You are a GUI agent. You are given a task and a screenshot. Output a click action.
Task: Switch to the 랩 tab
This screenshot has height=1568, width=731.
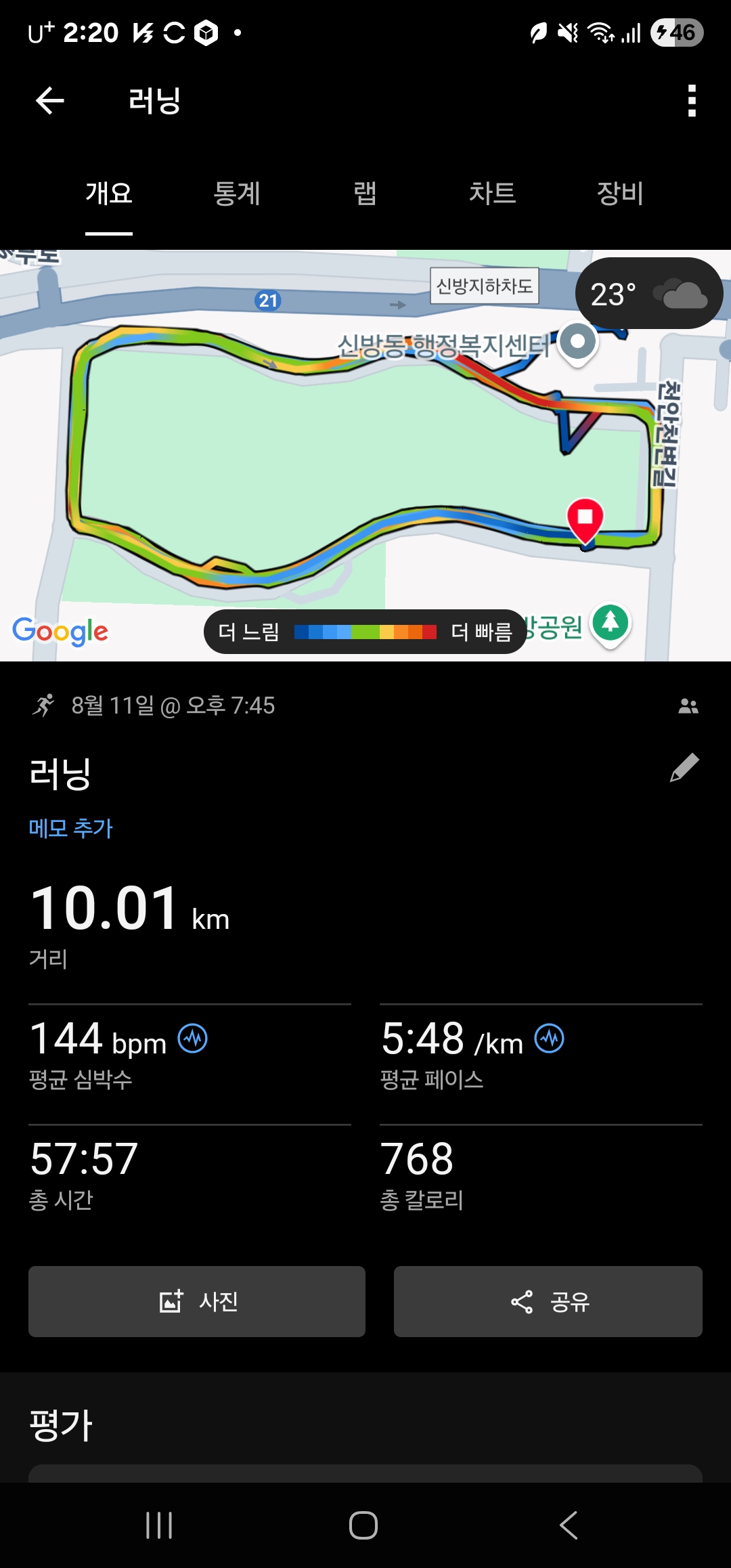365,194
